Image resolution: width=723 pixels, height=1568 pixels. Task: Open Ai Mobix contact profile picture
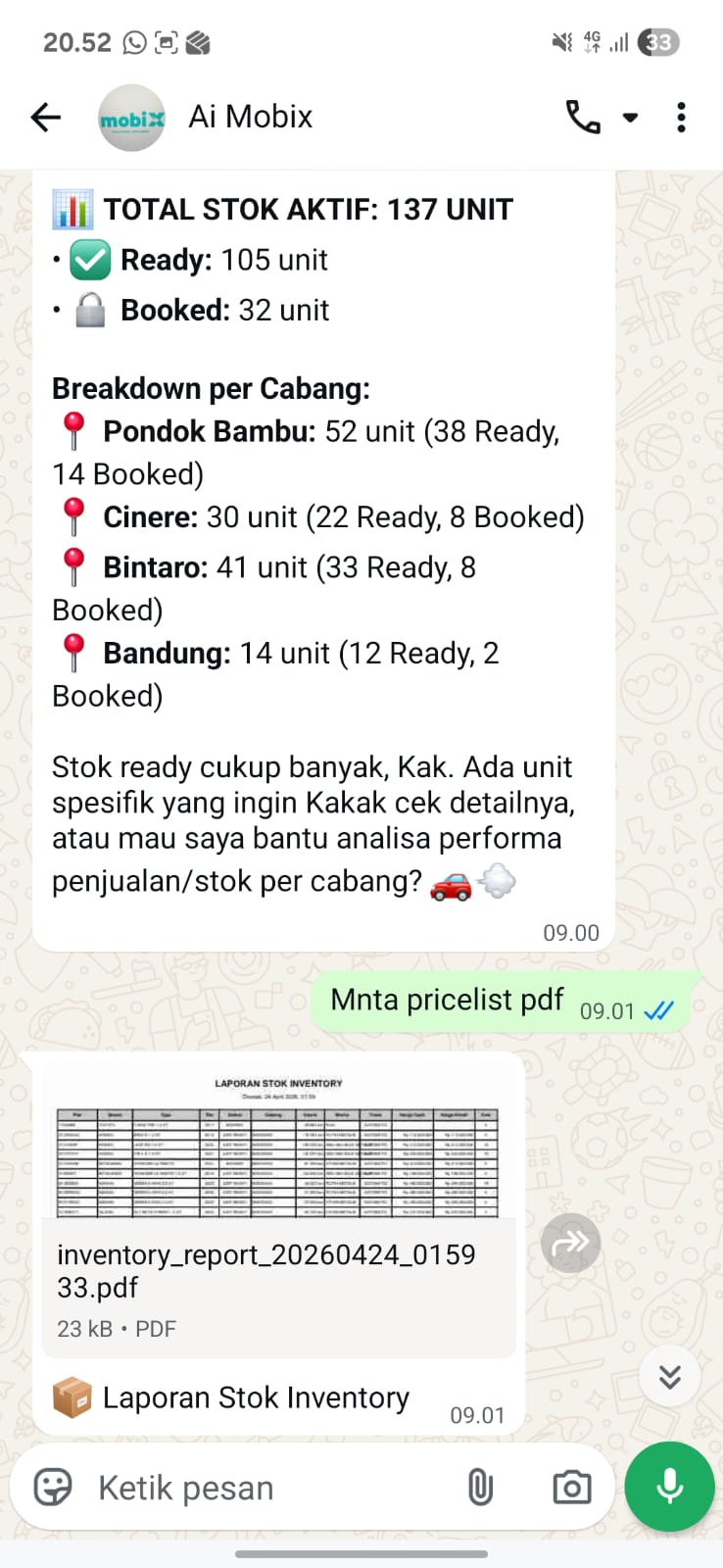130,117
